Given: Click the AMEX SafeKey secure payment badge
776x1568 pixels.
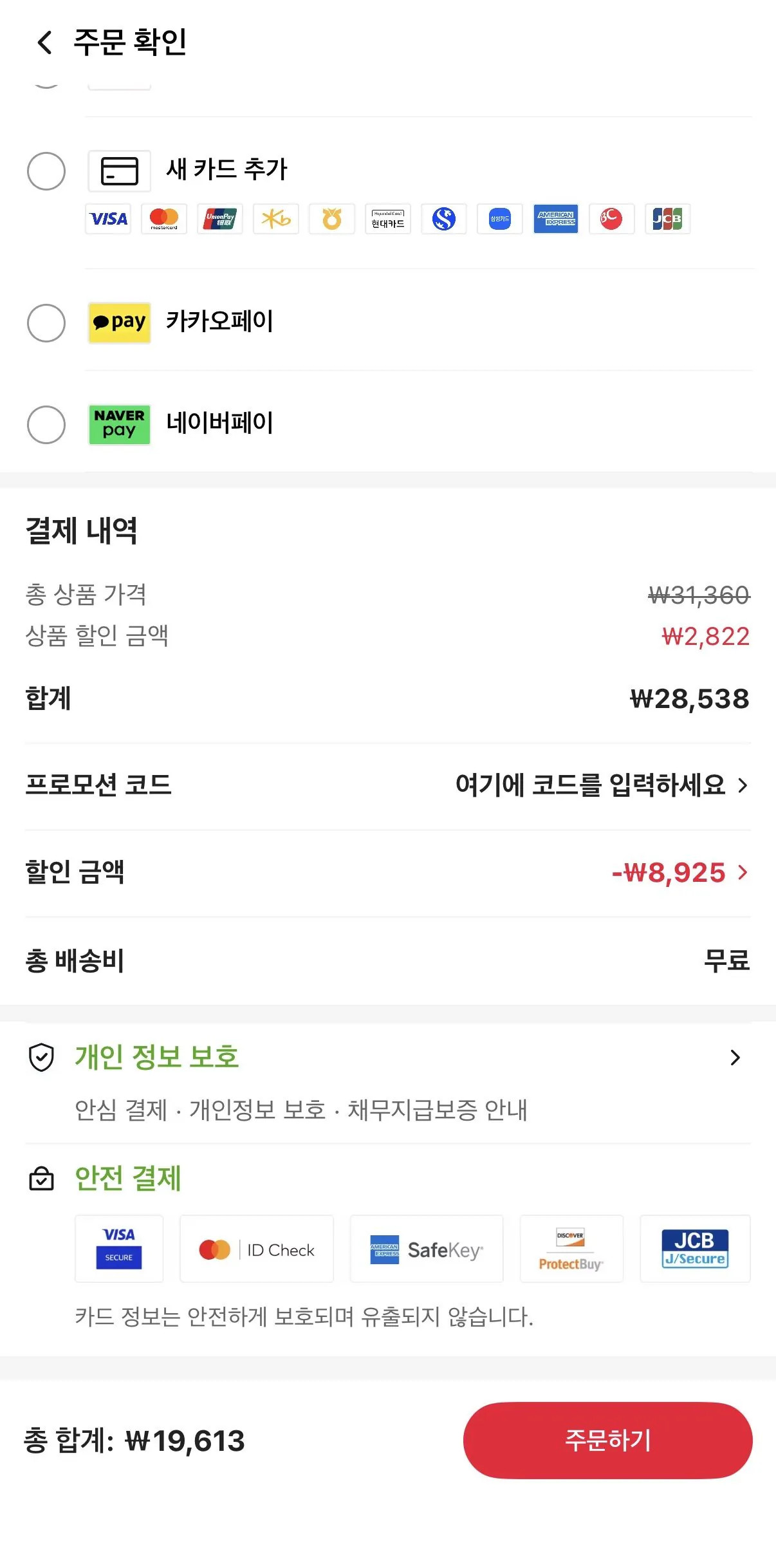Looking at the screenshot, I should (426, 1249).
